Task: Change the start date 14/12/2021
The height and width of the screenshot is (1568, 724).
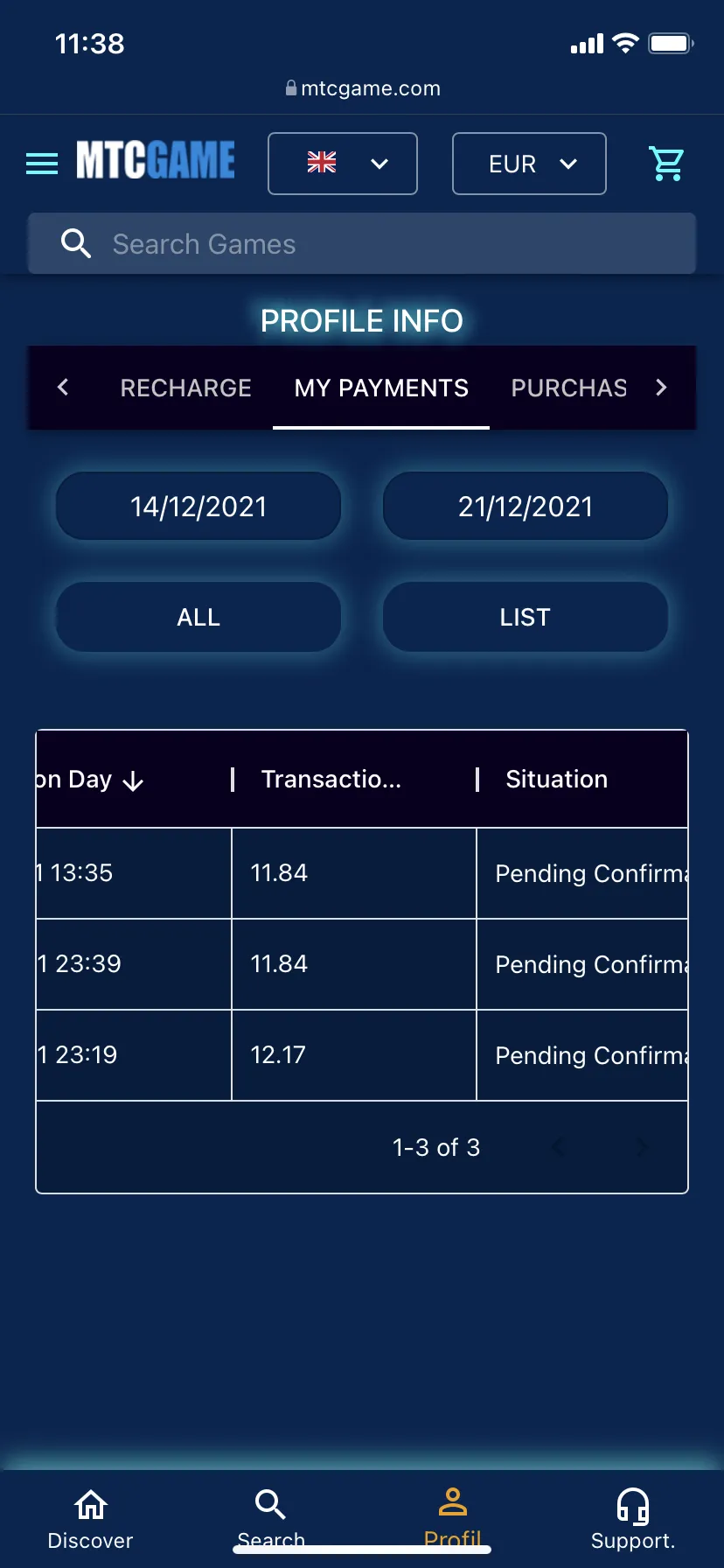Action: click(x=198, y=507)
